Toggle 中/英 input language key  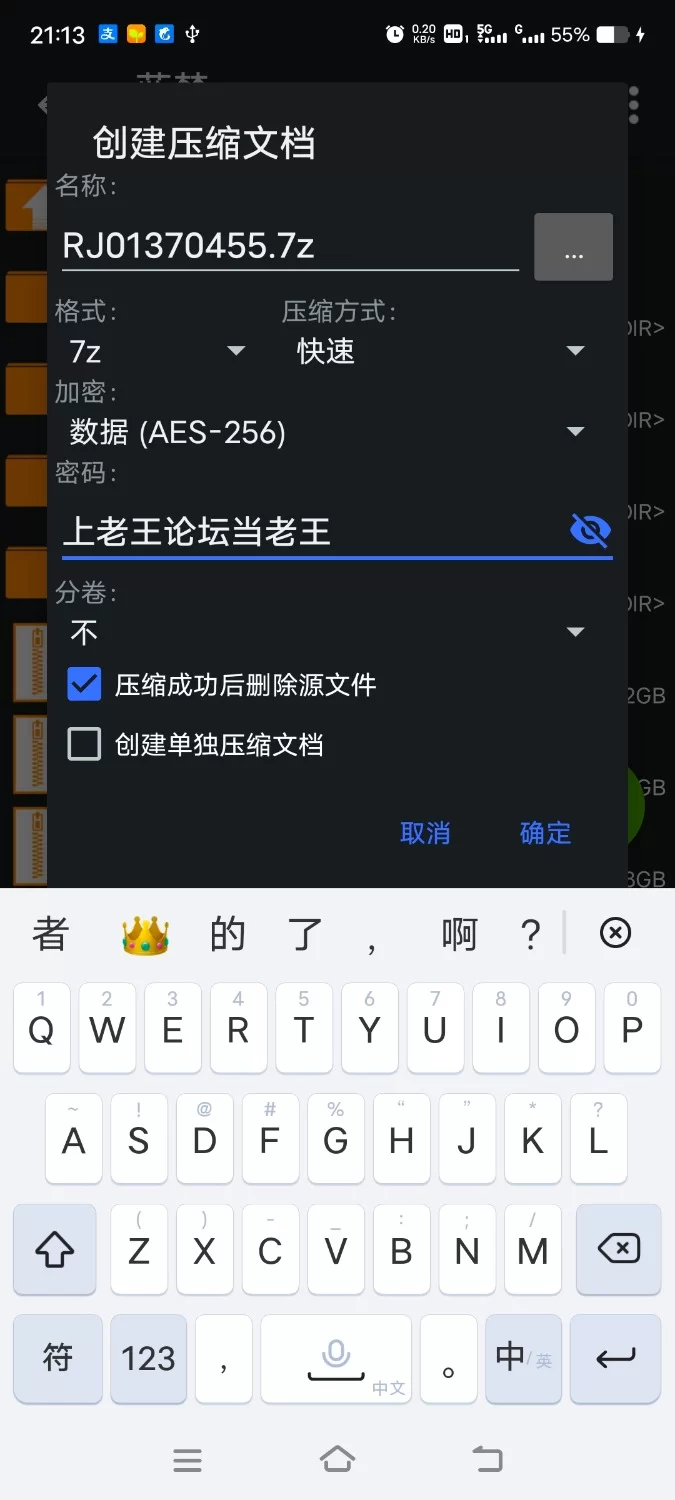[523, 1358]
